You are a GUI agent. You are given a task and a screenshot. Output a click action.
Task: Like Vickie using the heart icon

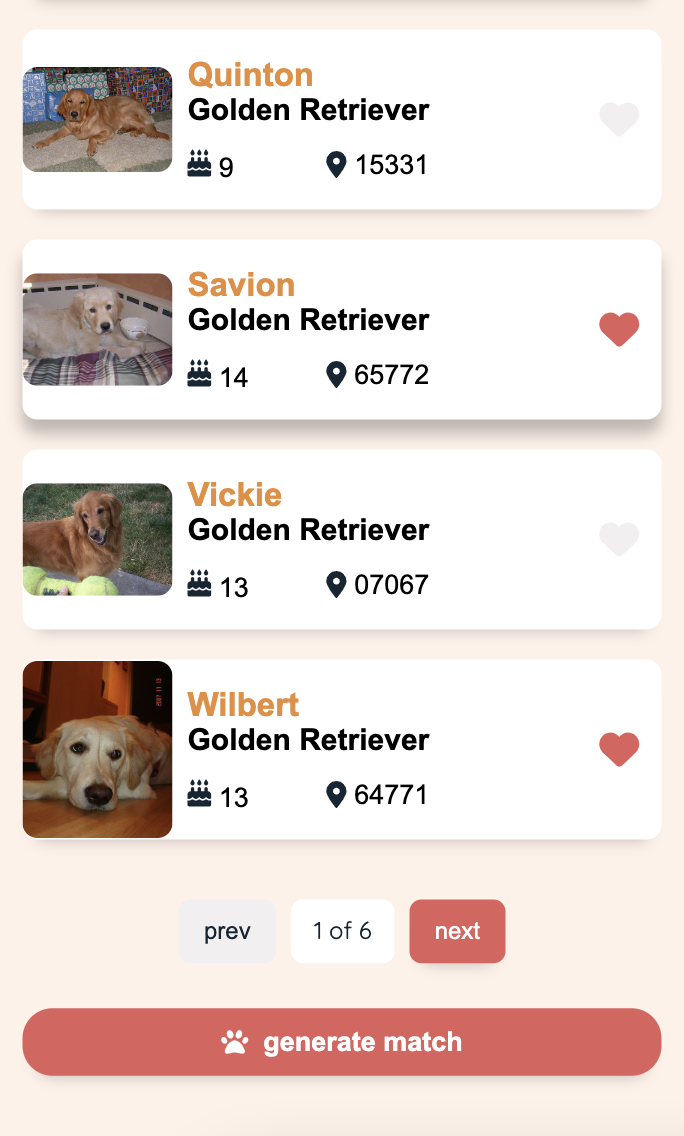tap(619, 540)
